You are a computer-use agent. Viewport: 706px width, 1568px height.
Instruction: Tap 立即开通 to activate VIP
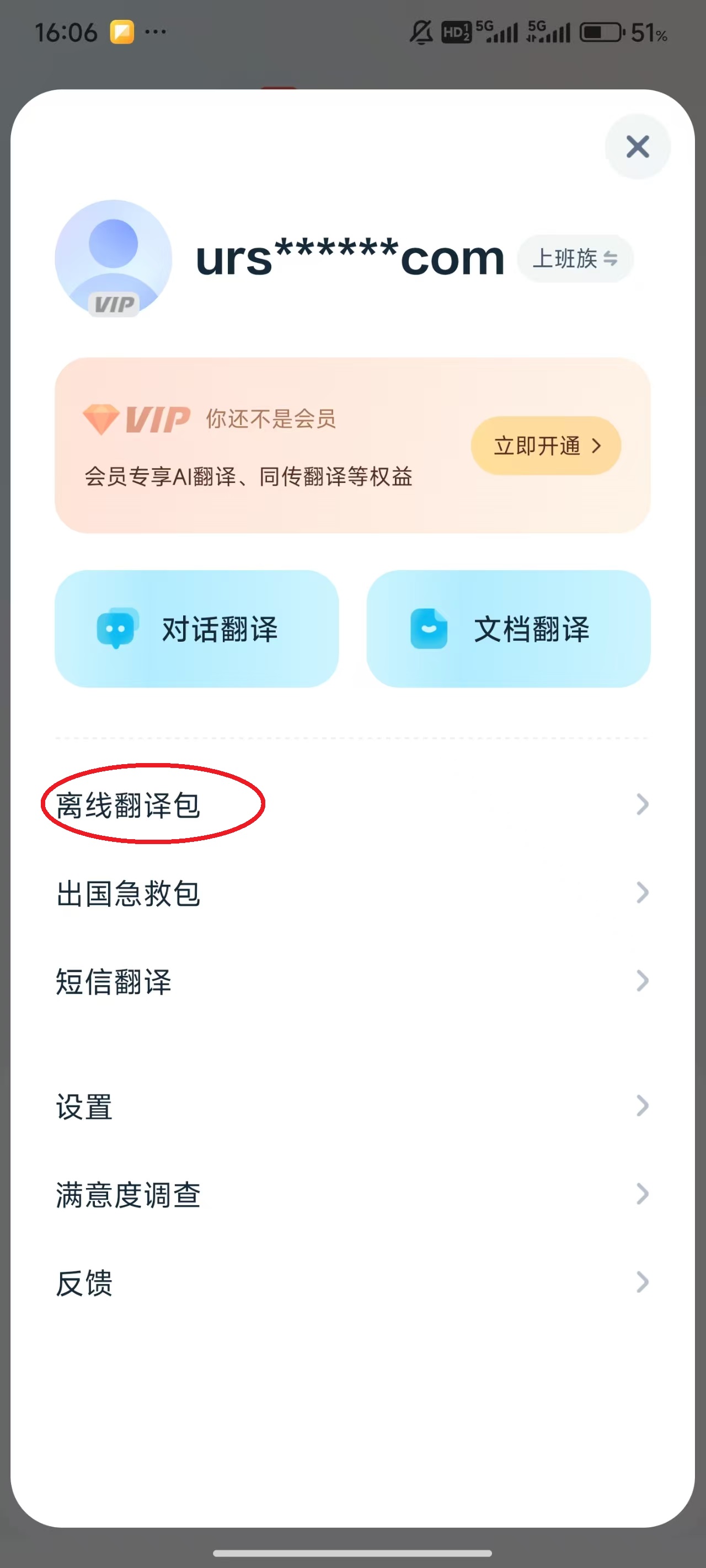tap(545, 445)
